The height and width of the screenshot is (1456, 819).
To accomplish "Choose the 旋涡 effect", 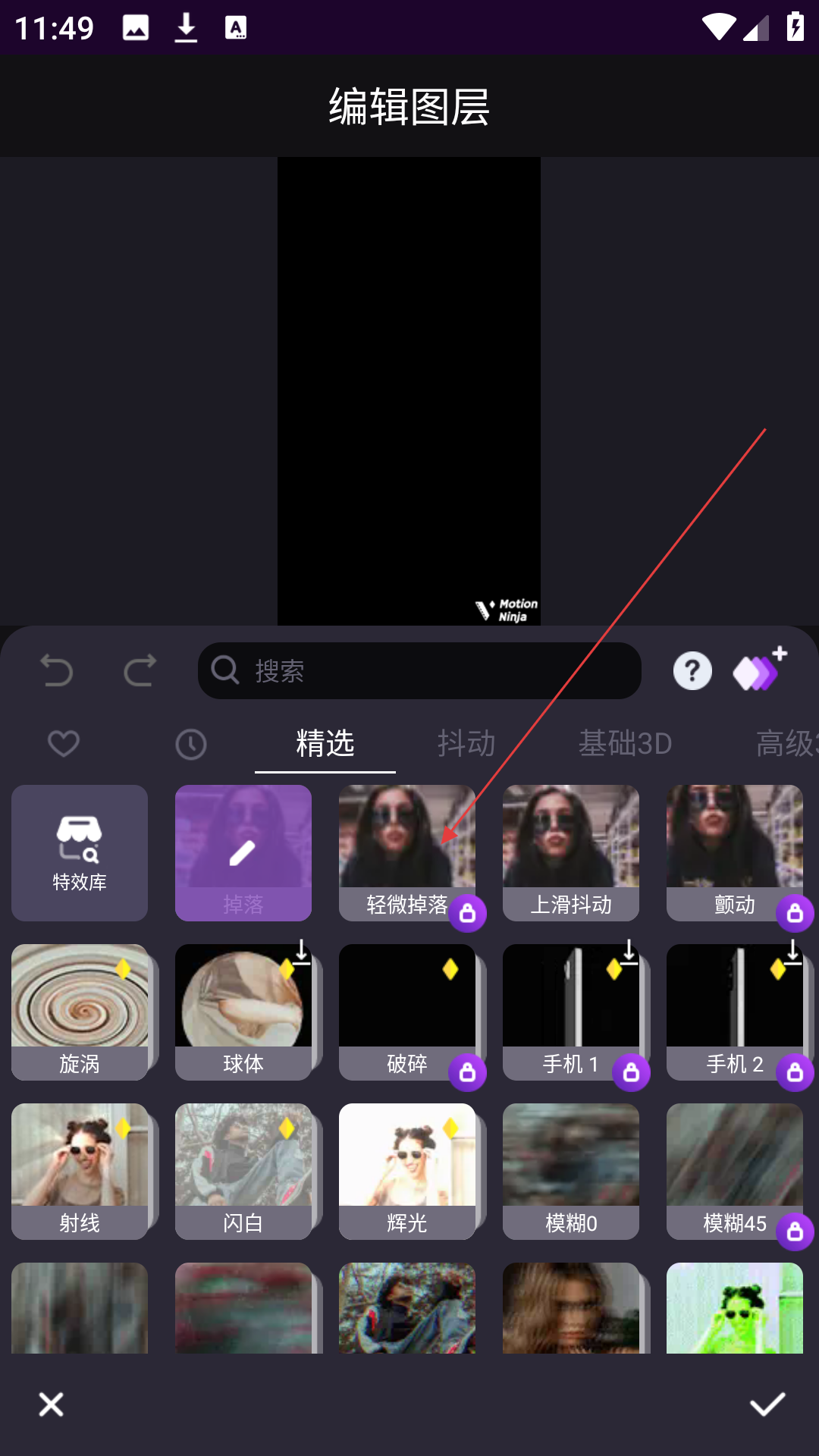I will [x=80, y=1012].
